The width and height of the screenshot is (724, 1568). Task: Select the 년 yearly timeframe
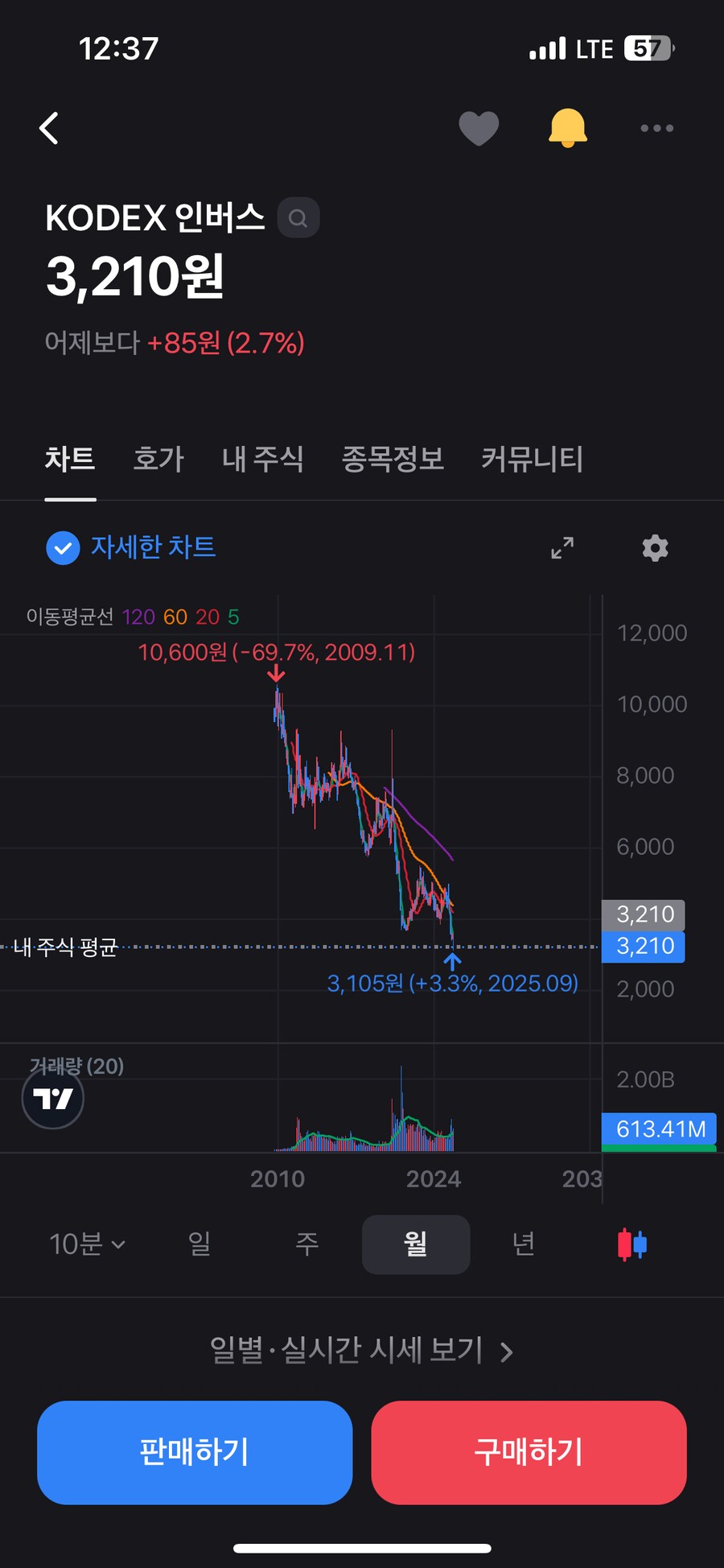tap(524, 1244)
